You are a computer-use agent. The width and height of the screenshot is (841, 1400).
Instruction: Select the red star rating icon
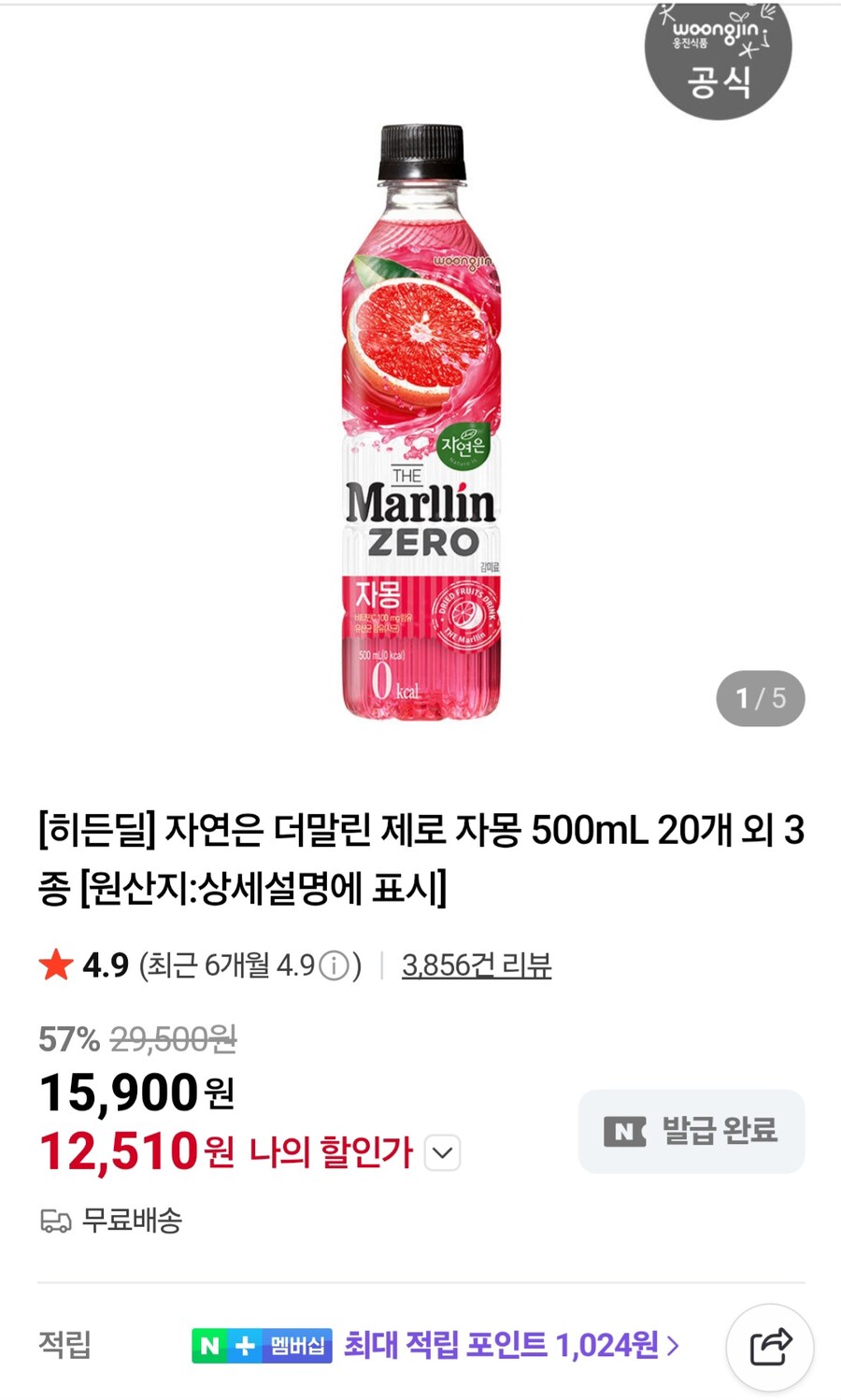tap(58, 966)
